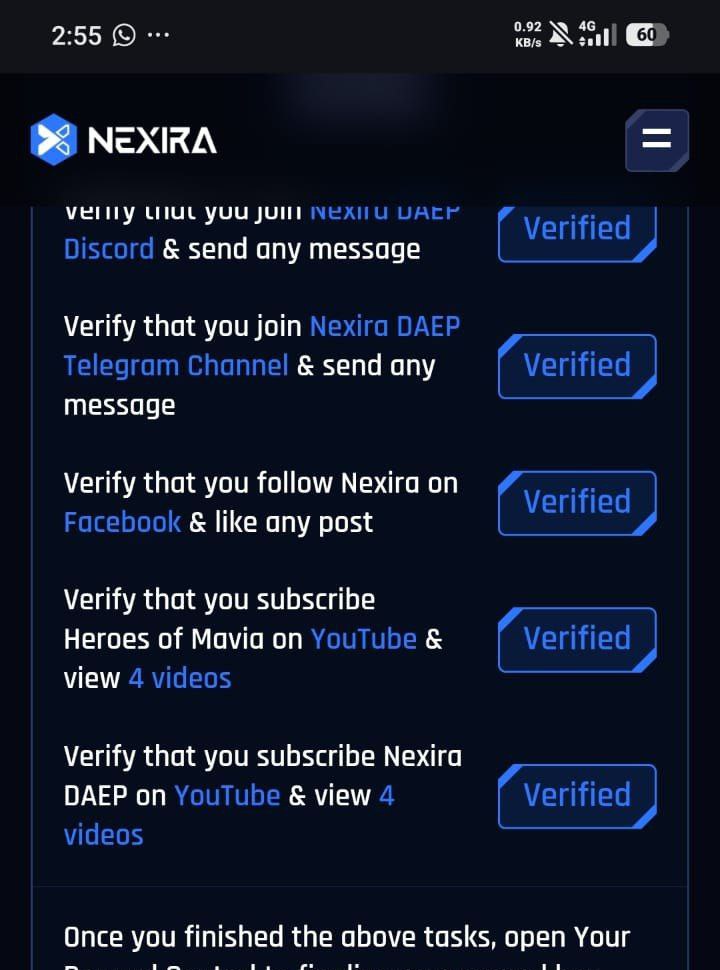Open the Discord link
This screenshot has width=720, height=970.
pyautogui.click(x=109, y=249)
